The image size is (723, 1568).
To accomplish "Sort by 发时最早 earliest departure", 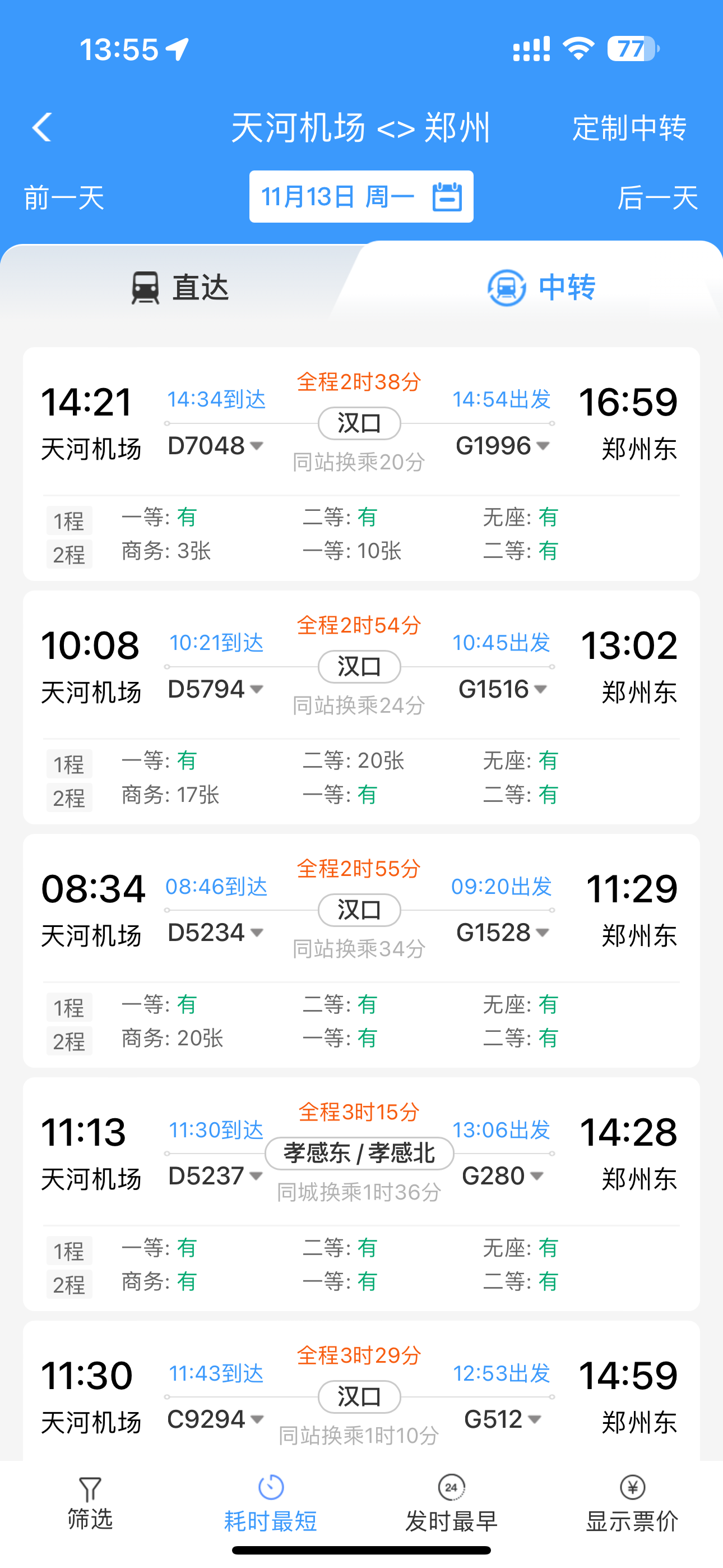I will pyautogui.click(x=452, y=1504).
